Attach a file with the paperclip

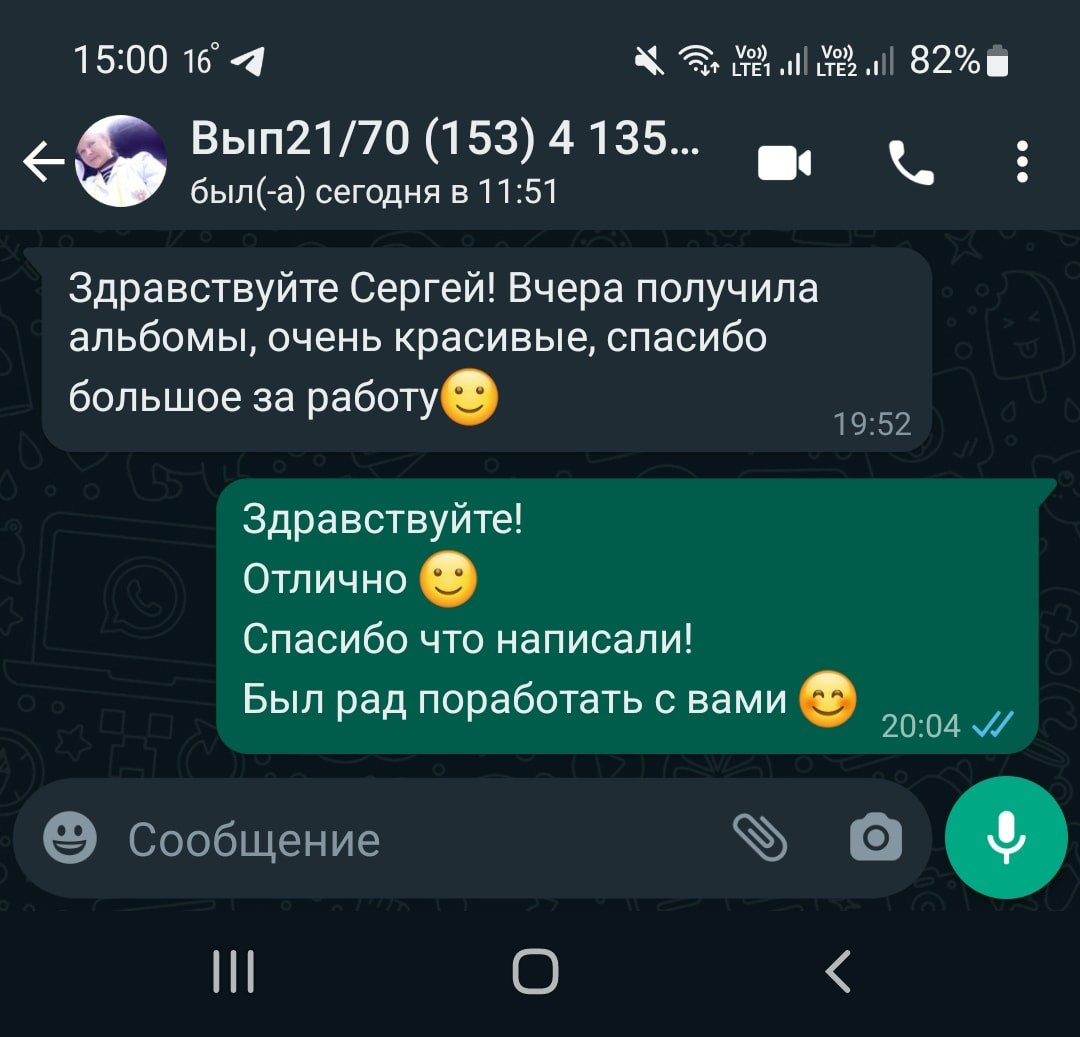click(x=760, y=838)
